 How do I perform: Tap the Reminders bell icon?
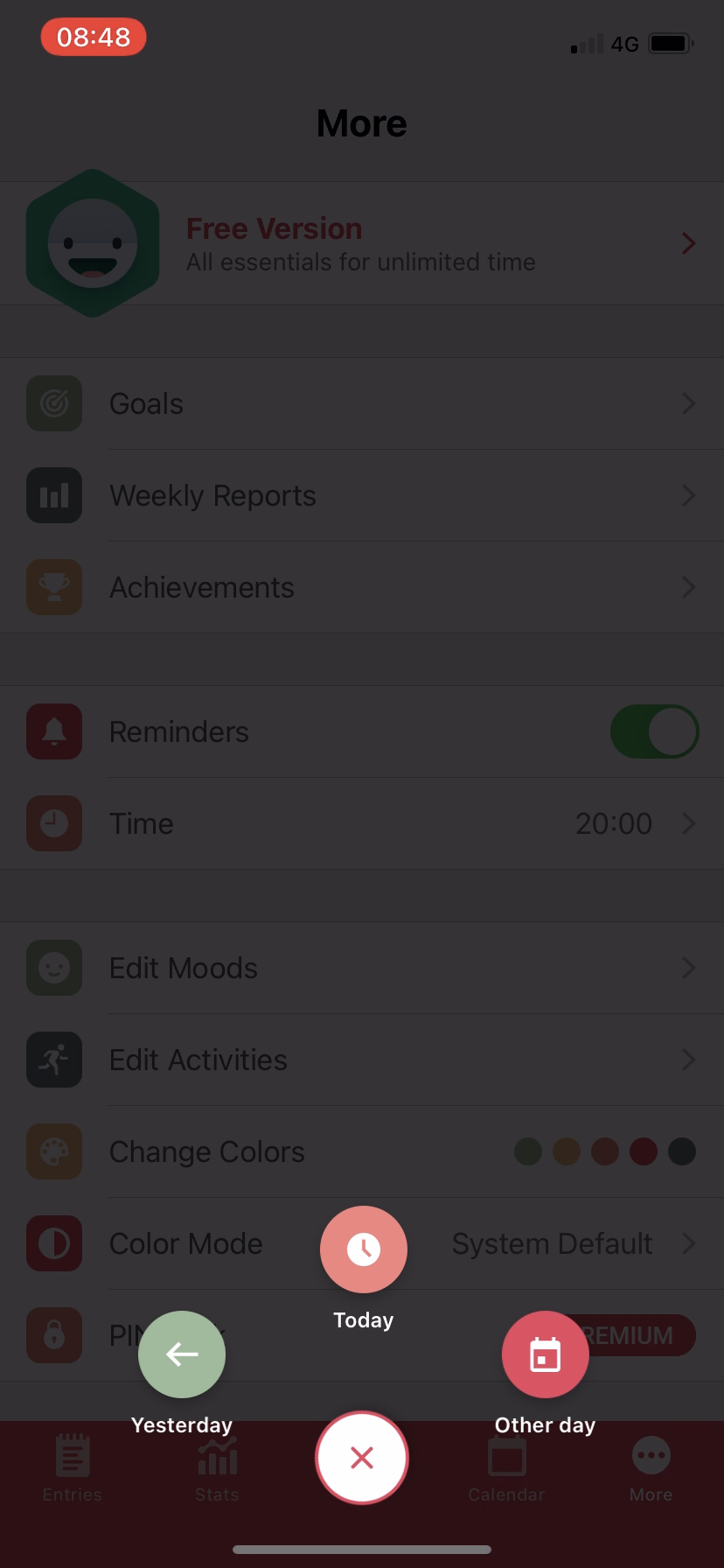[x=54, y=731]
